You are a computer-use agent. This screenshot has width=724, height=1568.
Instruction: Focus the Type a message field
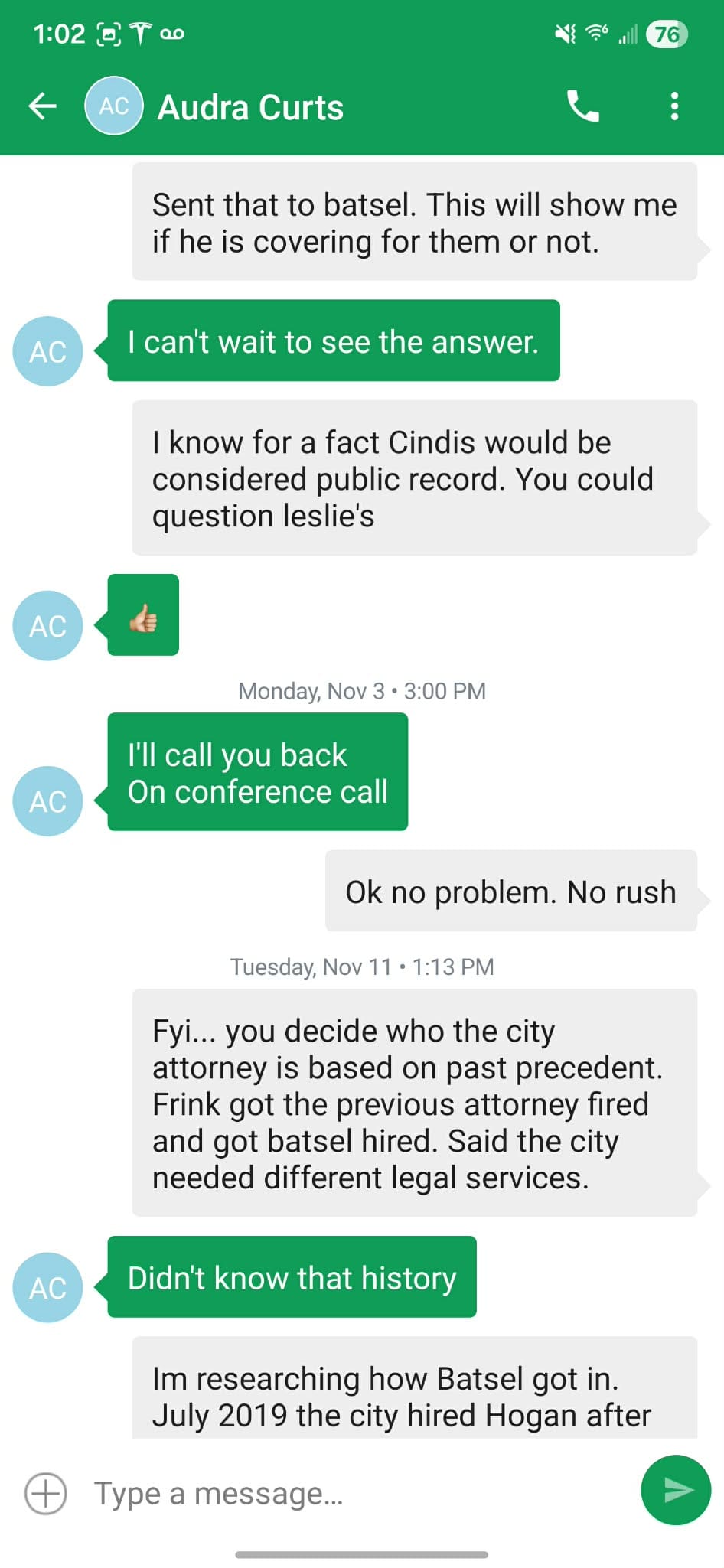352,1493
